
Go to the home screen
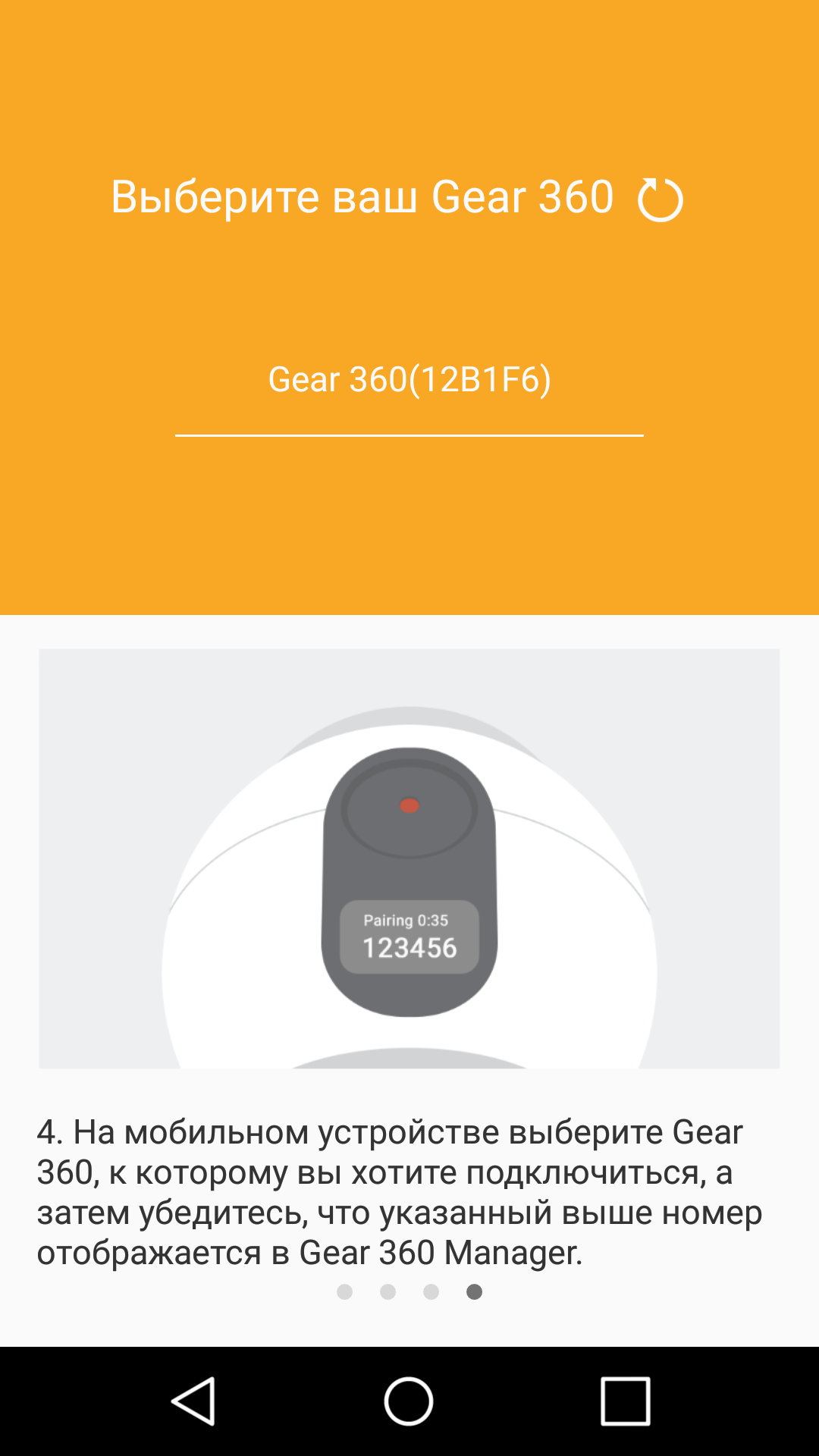[409, 1401]
